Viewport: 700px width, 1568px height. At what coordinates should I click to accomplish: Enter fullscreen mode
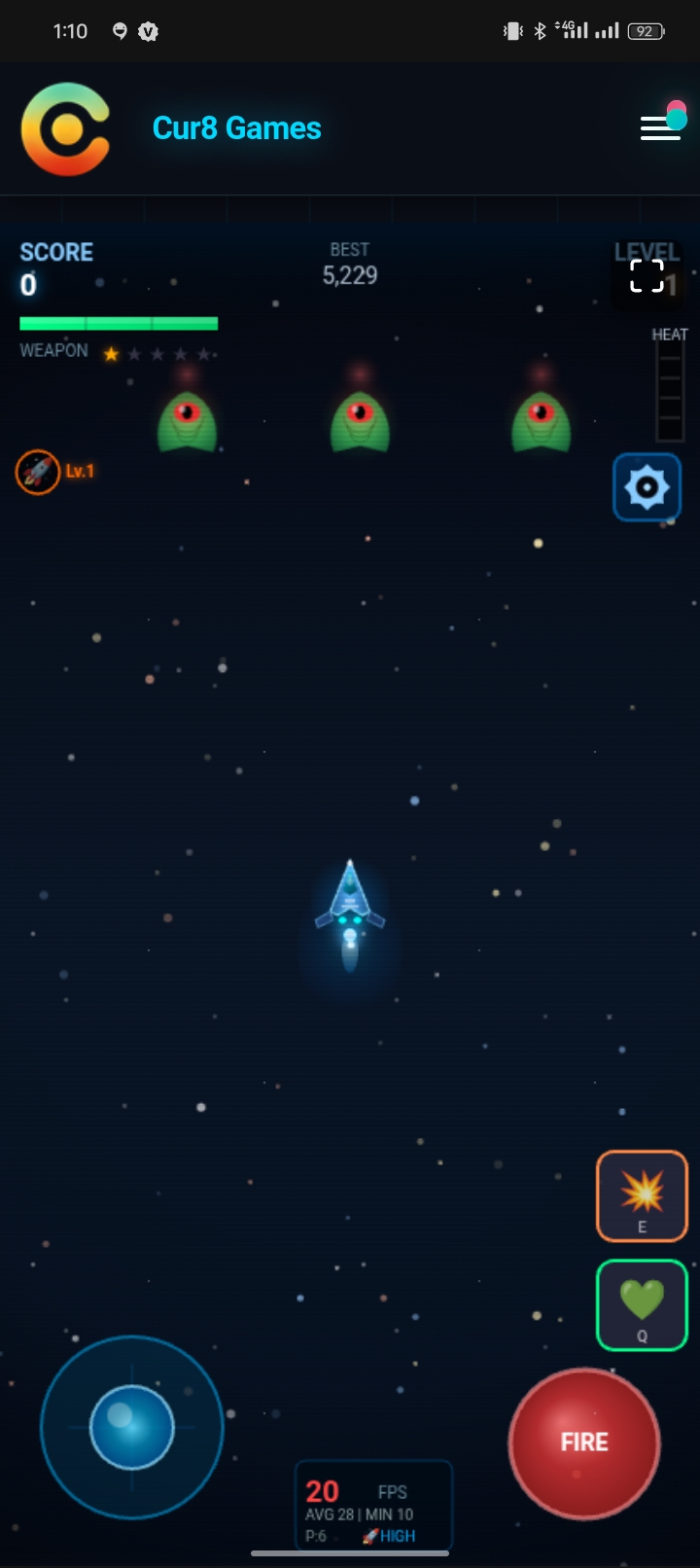click(647, 276)
